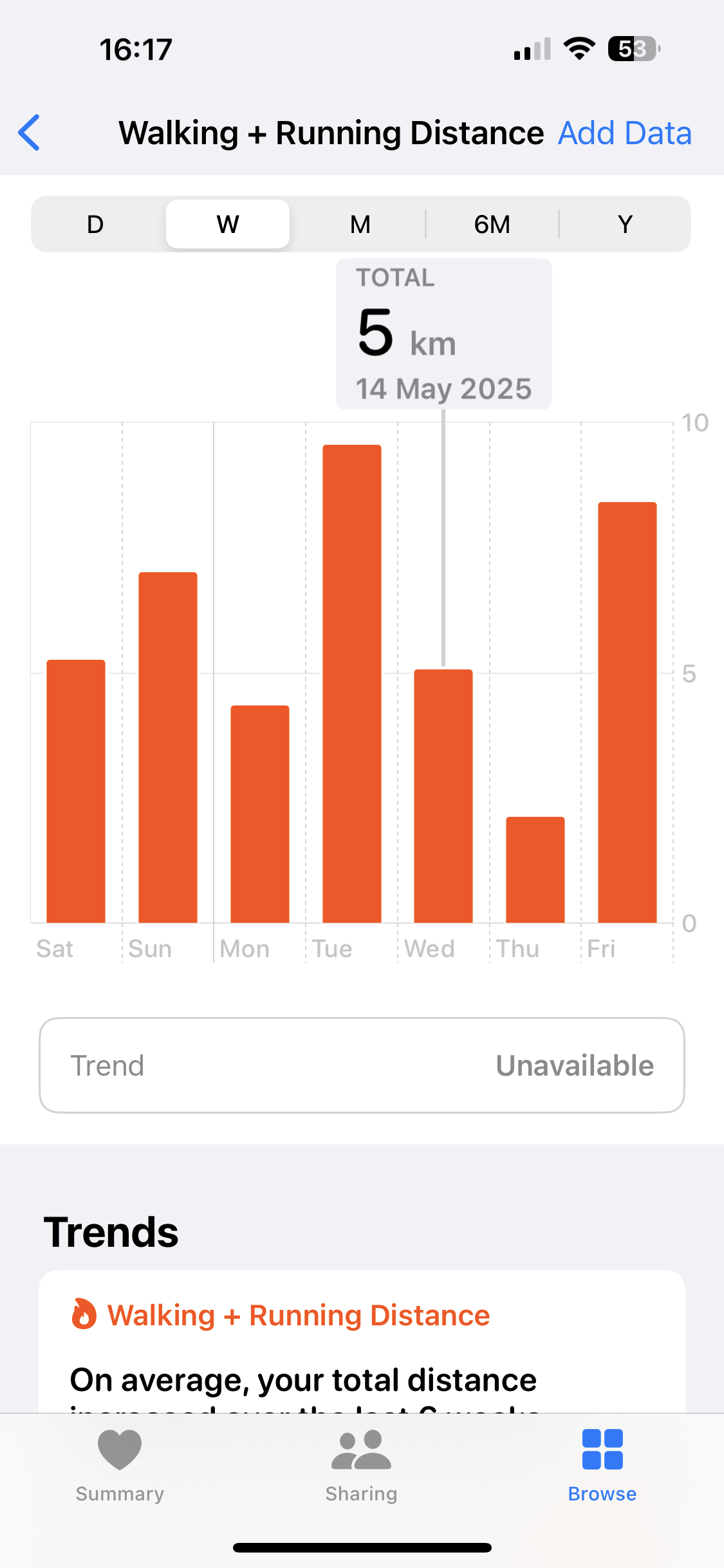This screenshot has width=724, height=1568.
Task: Switch to the Y year view
Action: [x=625, y=224]
